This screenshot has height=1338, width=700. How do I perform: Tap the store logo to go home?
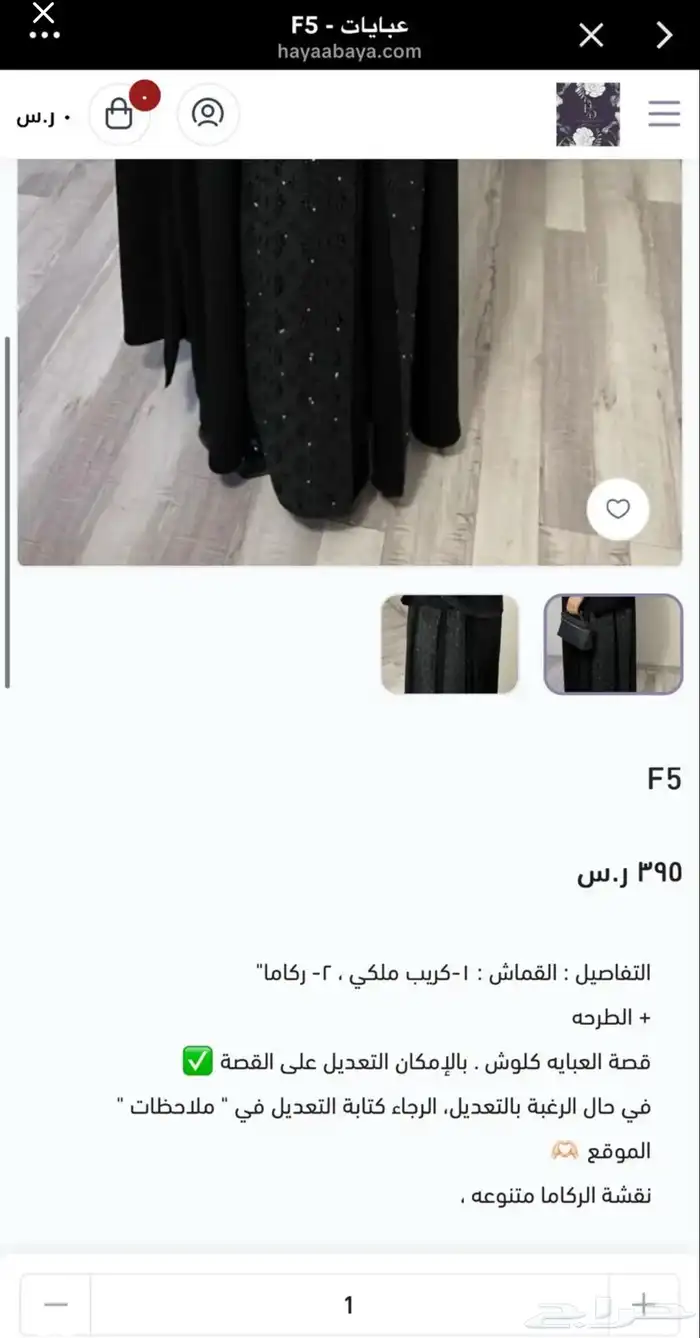pos(588,114)
